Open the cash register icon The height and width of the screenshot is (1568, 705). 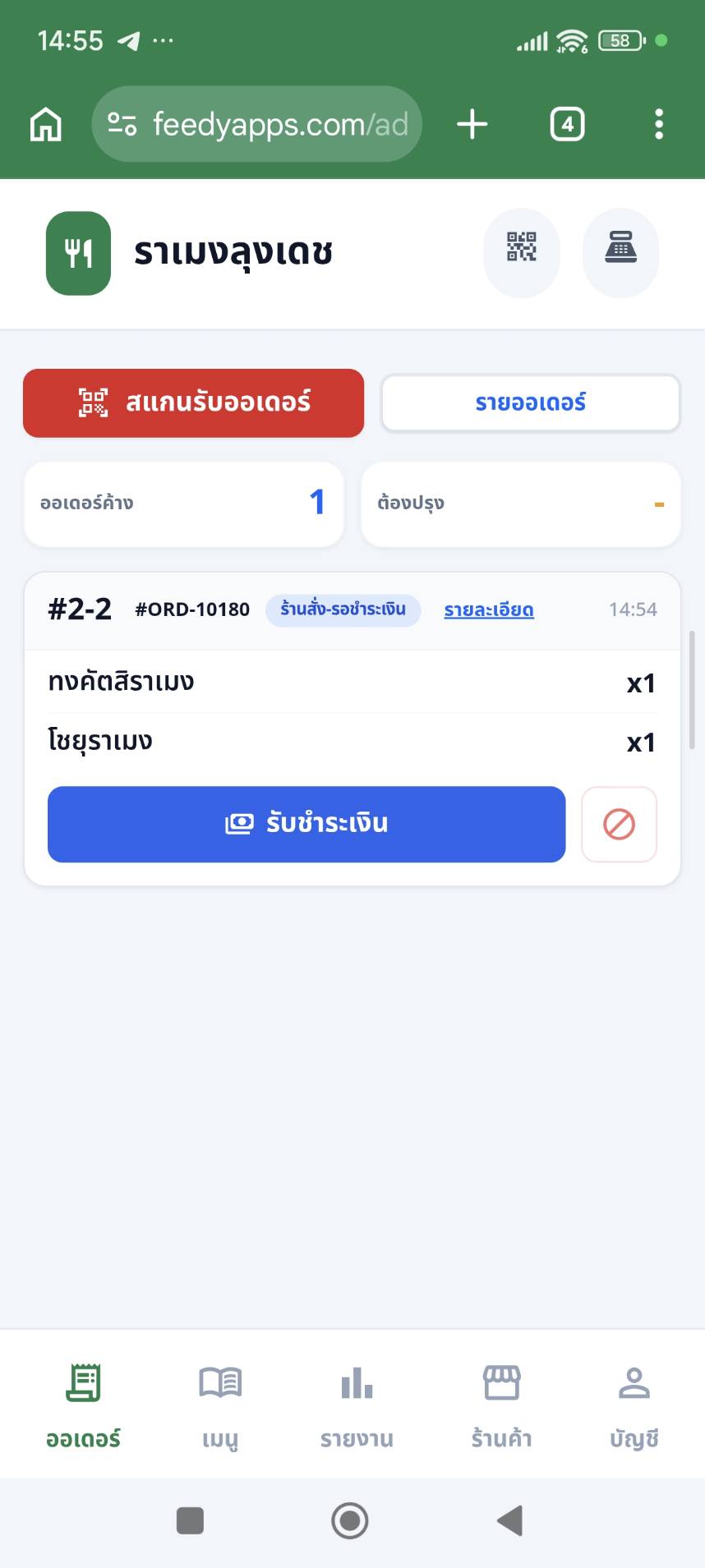[620, 247]
